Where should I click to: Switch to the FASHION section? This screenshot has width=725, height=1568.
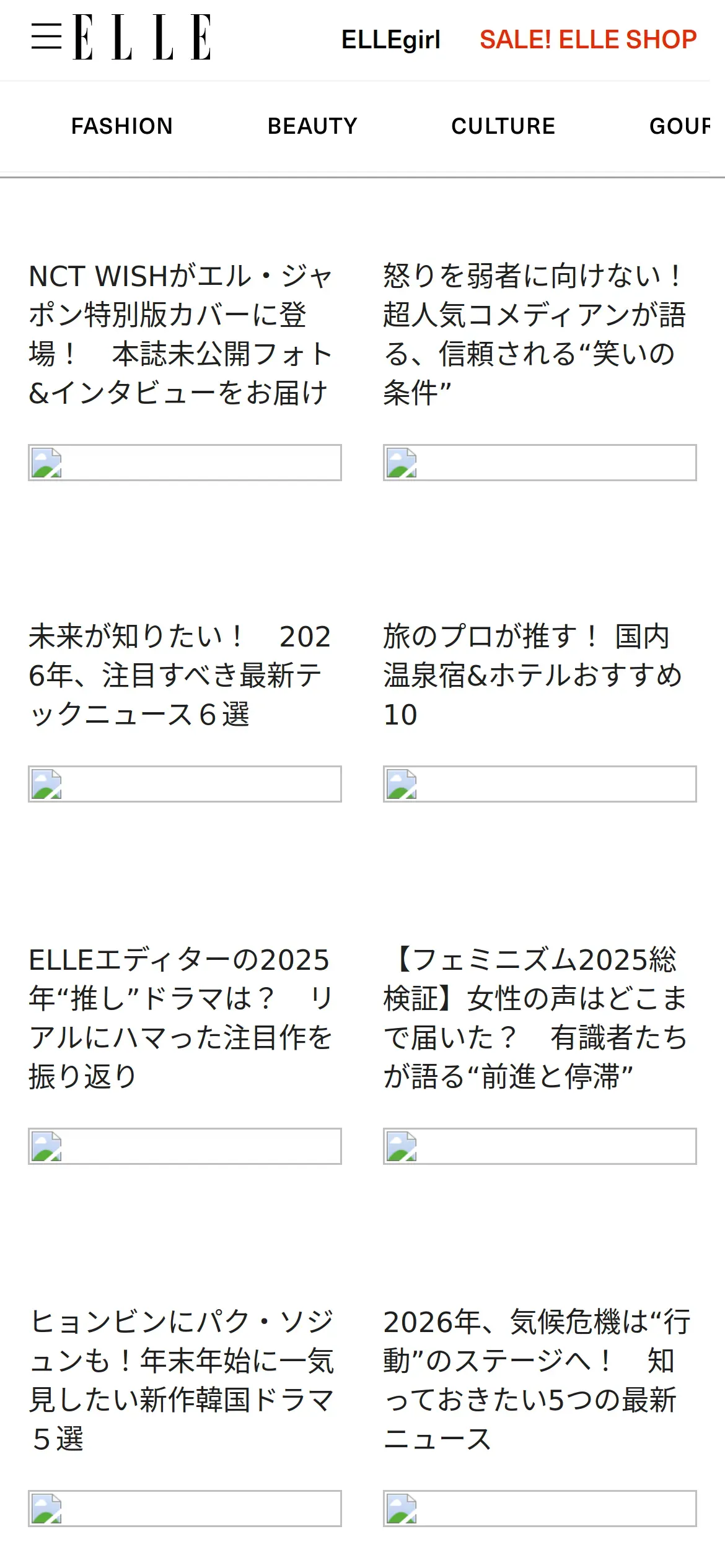(122, 126)
